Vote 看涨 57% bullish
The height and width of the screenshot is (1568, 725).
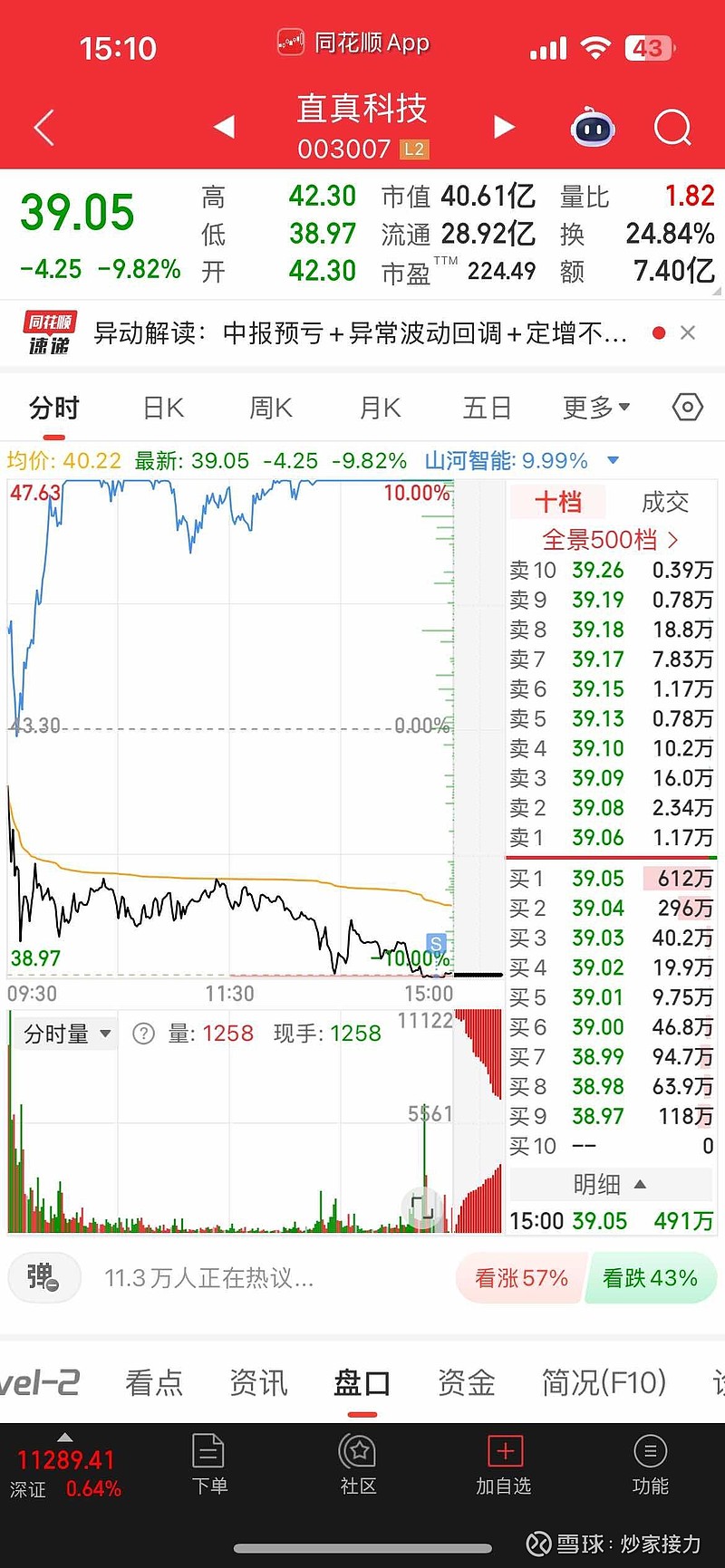click(x=522, y=1278)
